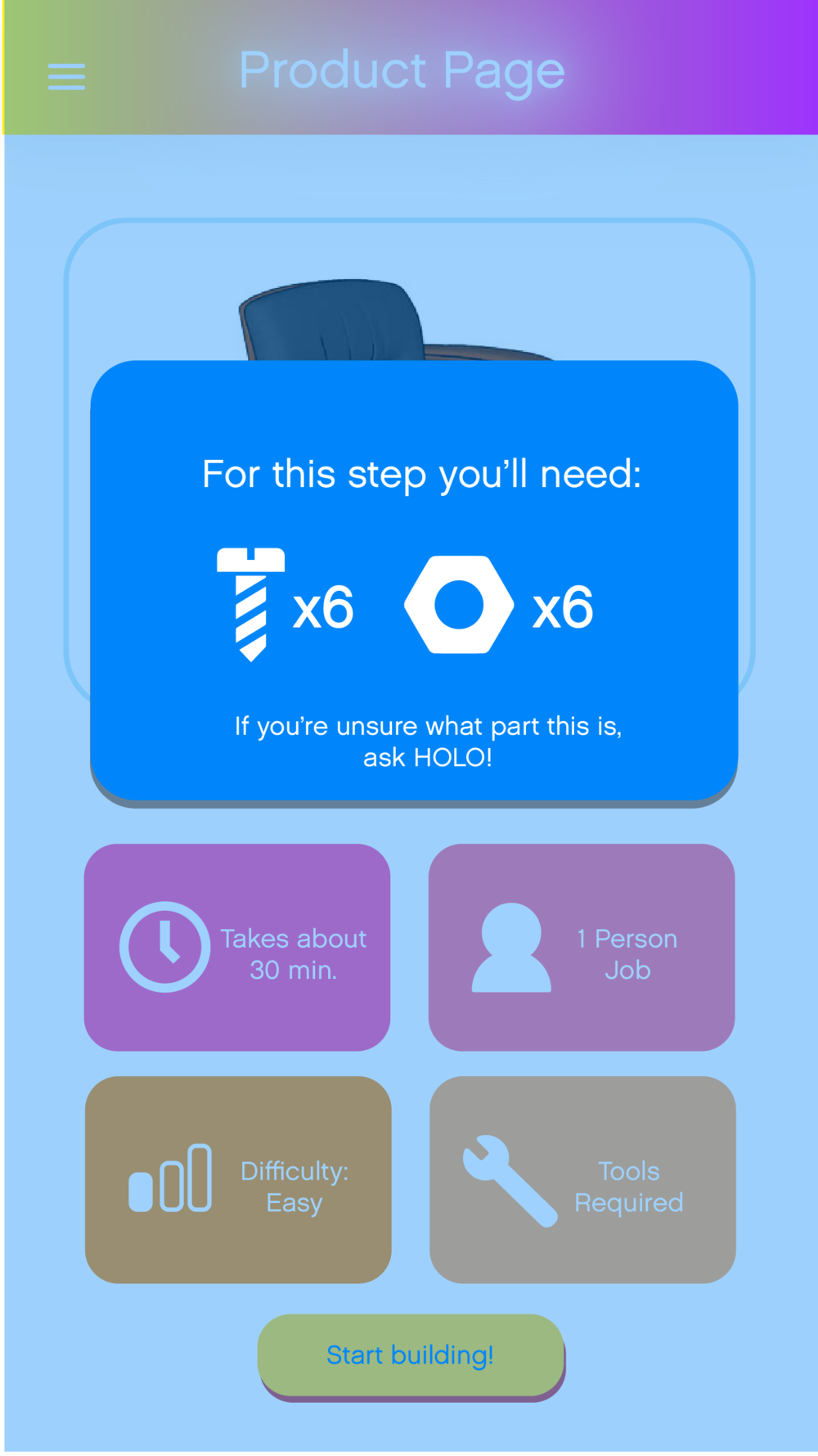This screenshot has width=818, height=1456.
Task: Tap Start building! button
Action: 410,1355
